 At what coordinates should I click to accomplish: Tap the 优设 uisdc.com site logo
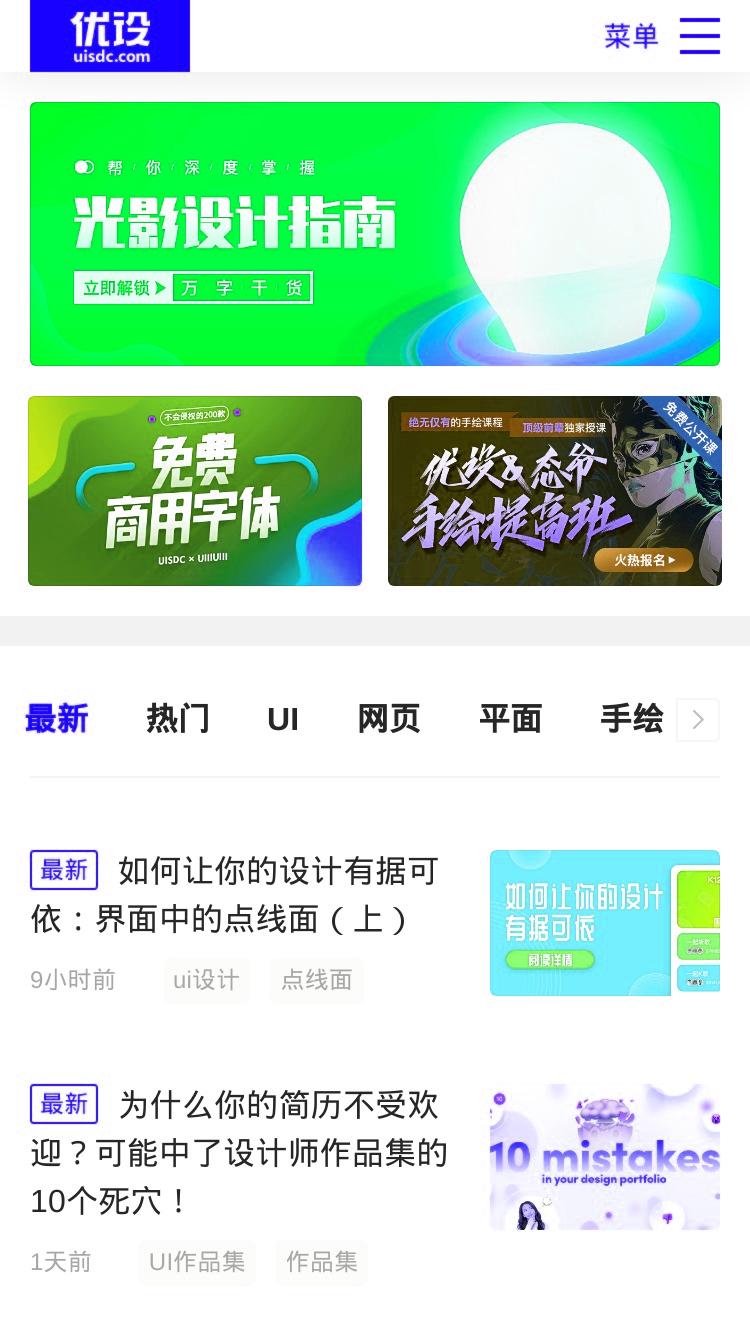pos(110,36)
